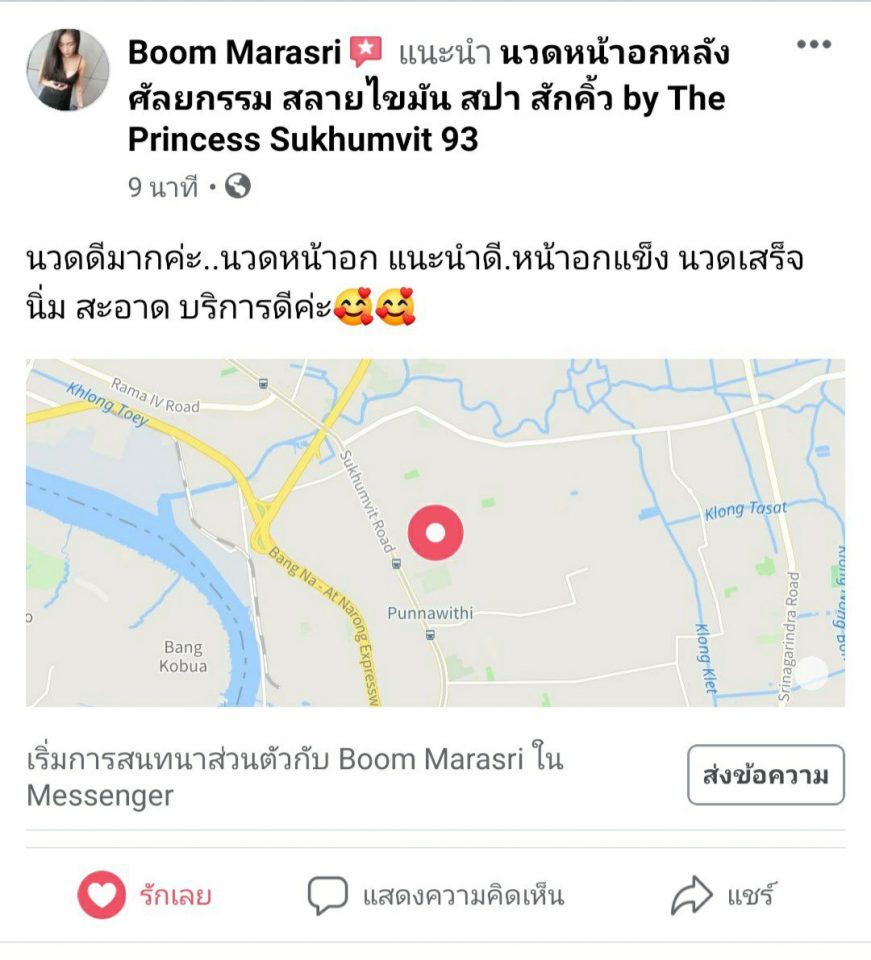Screen dimensions: 871x960
Task: Tap the ส่งข้อความ message button
Action: coord(765,775)
